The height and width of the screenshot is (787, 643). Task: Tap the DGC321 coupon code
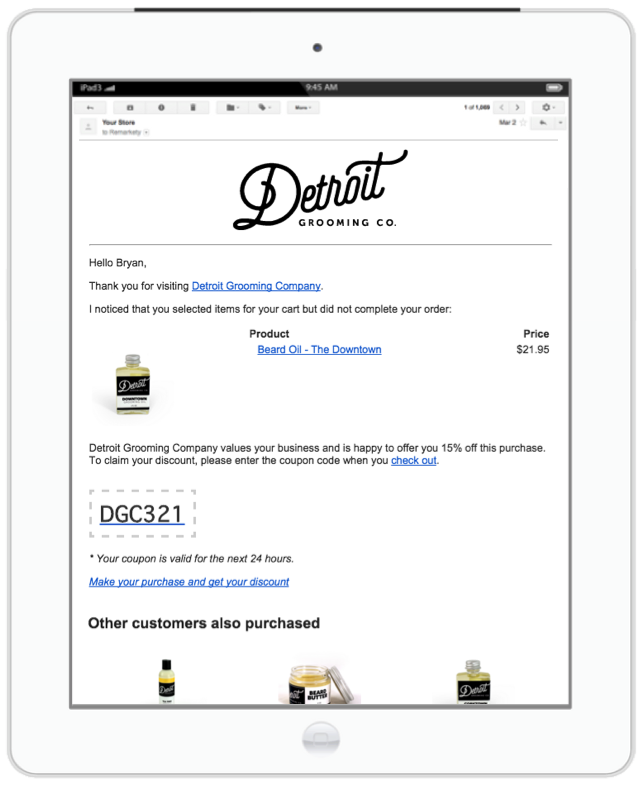[x=142, y=514]
